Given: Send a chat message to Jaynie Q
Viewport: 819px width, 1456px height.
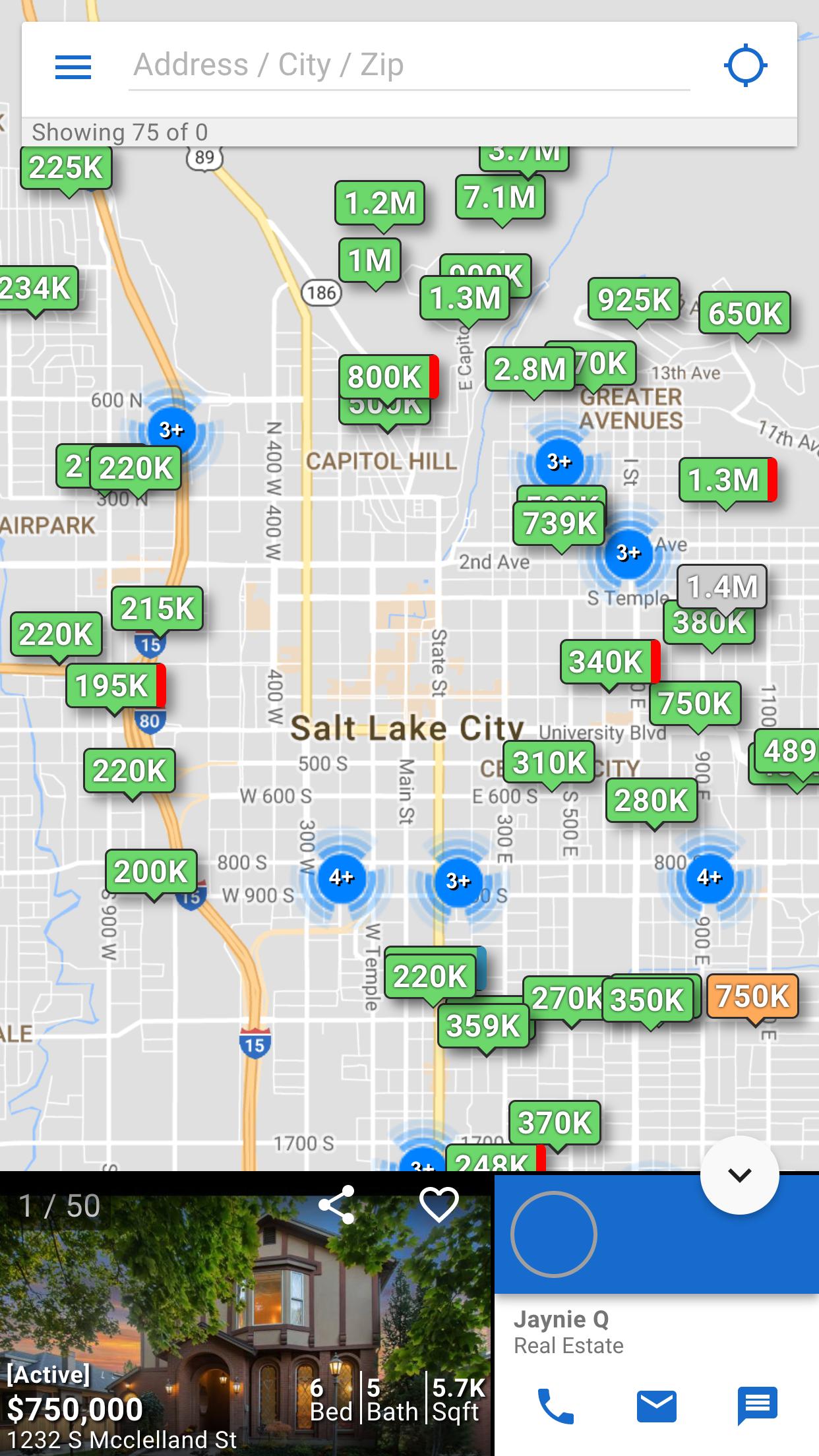Looking at the screenshot, I should [757, 1405].
